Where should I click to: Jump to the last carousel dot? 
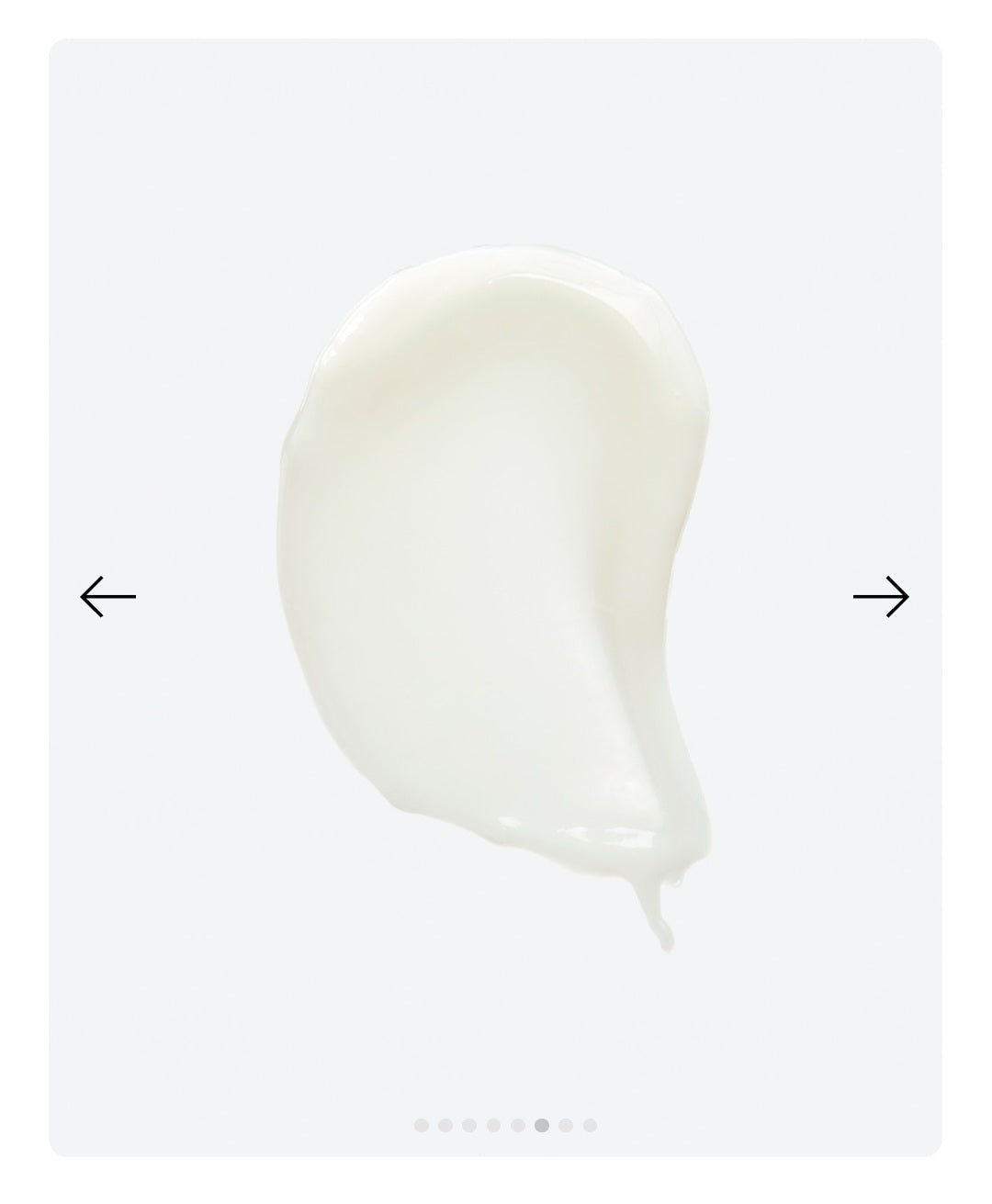click(590, 1125)
